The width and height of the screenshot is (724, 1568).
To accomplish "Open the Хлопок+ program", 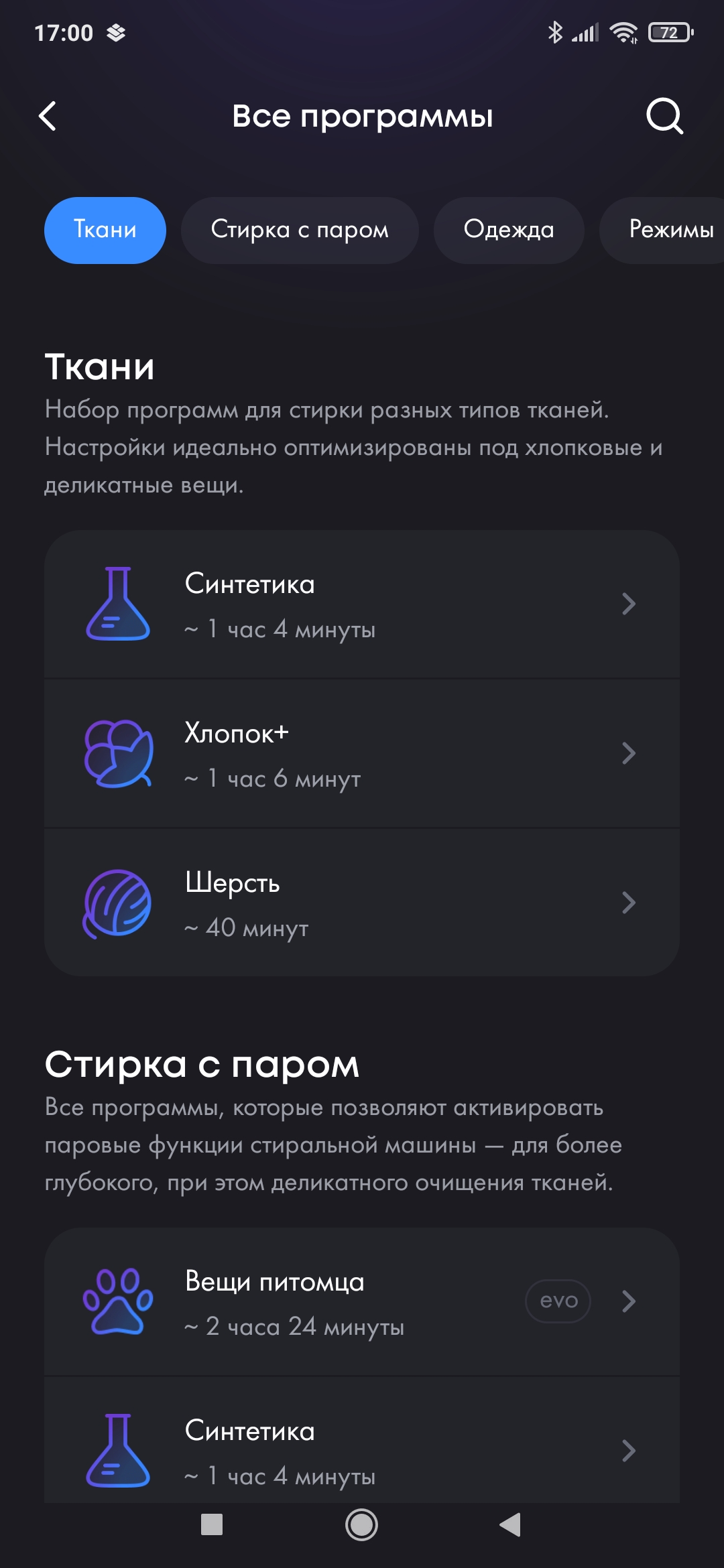I will (362, 754).
